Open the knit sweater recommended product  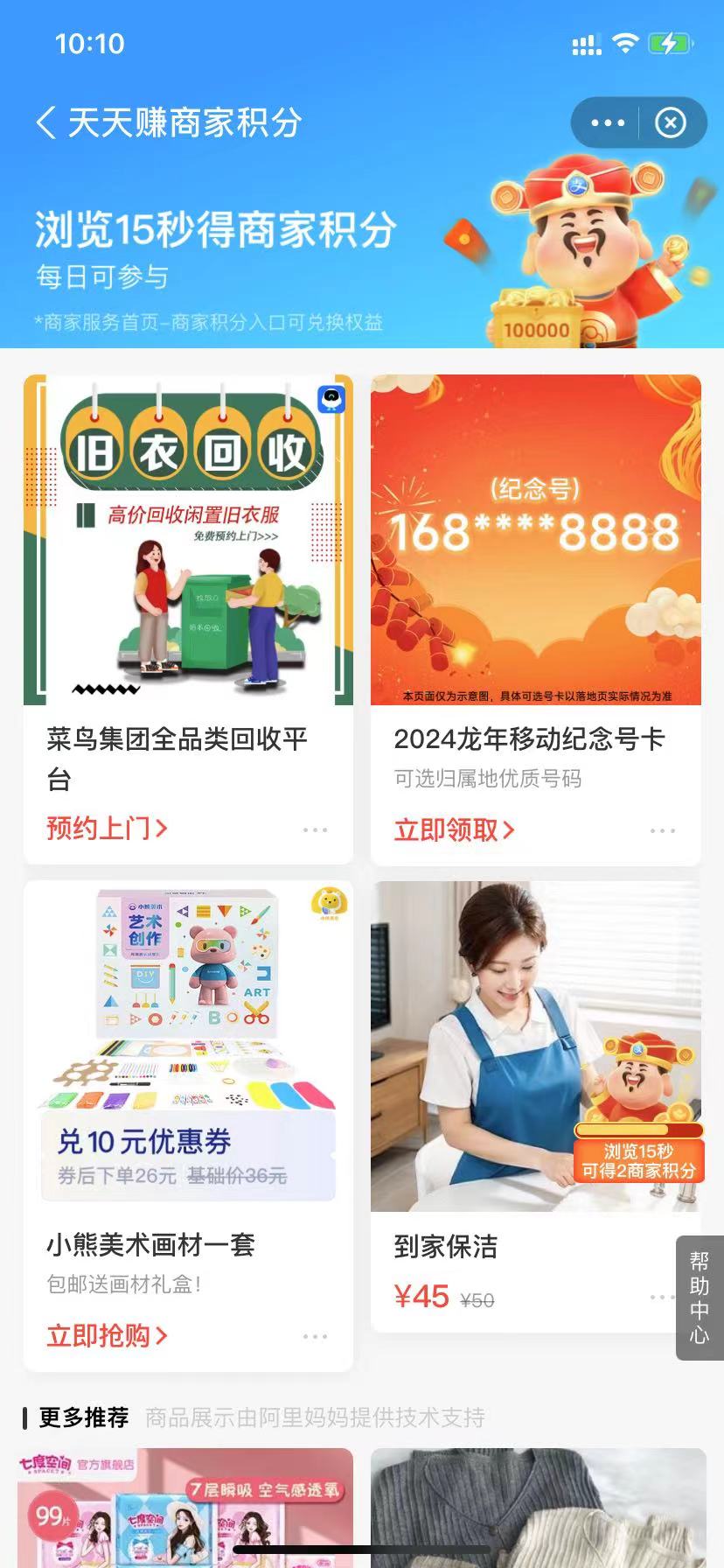pyautogui.click(x=537, y=1507)
